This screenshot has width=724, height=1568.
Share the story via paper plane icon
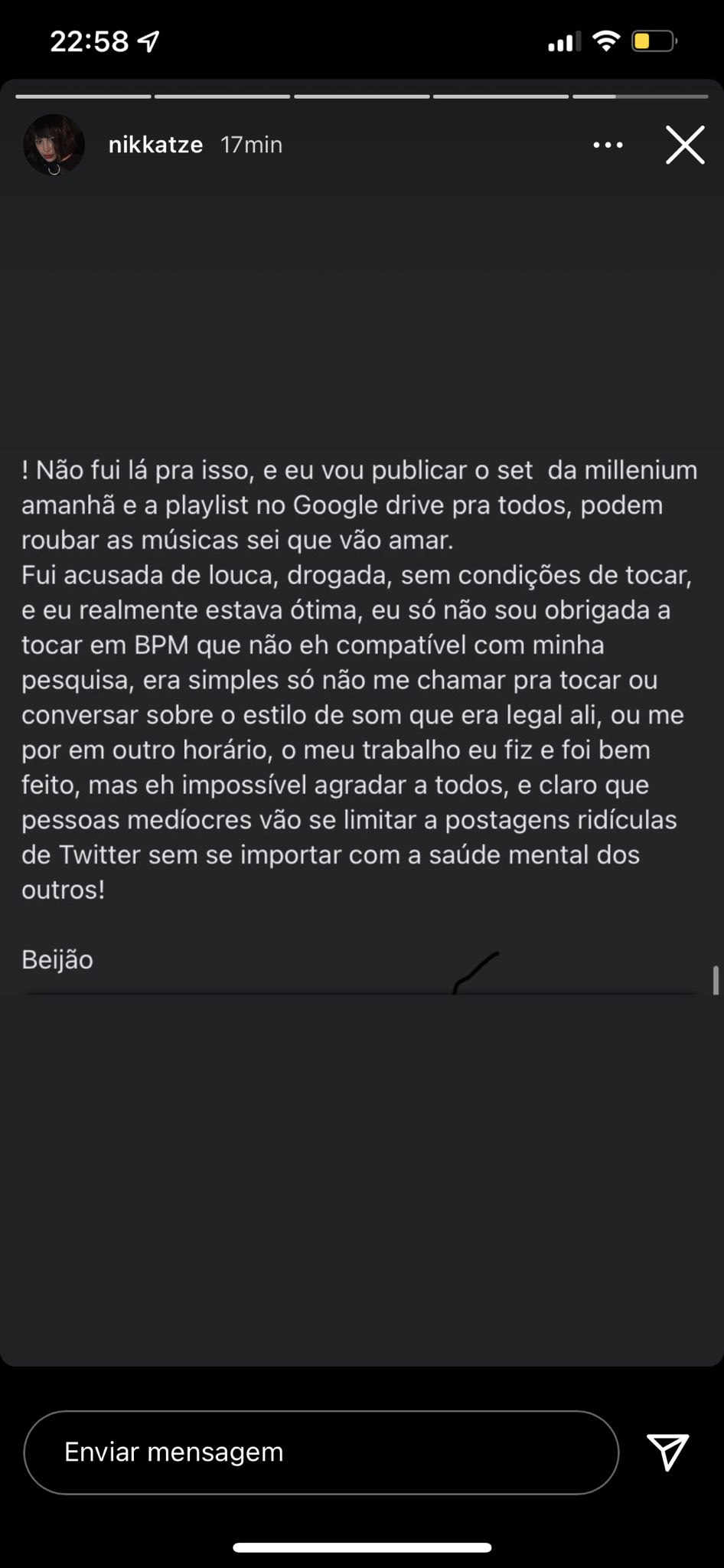[667, 1451]
